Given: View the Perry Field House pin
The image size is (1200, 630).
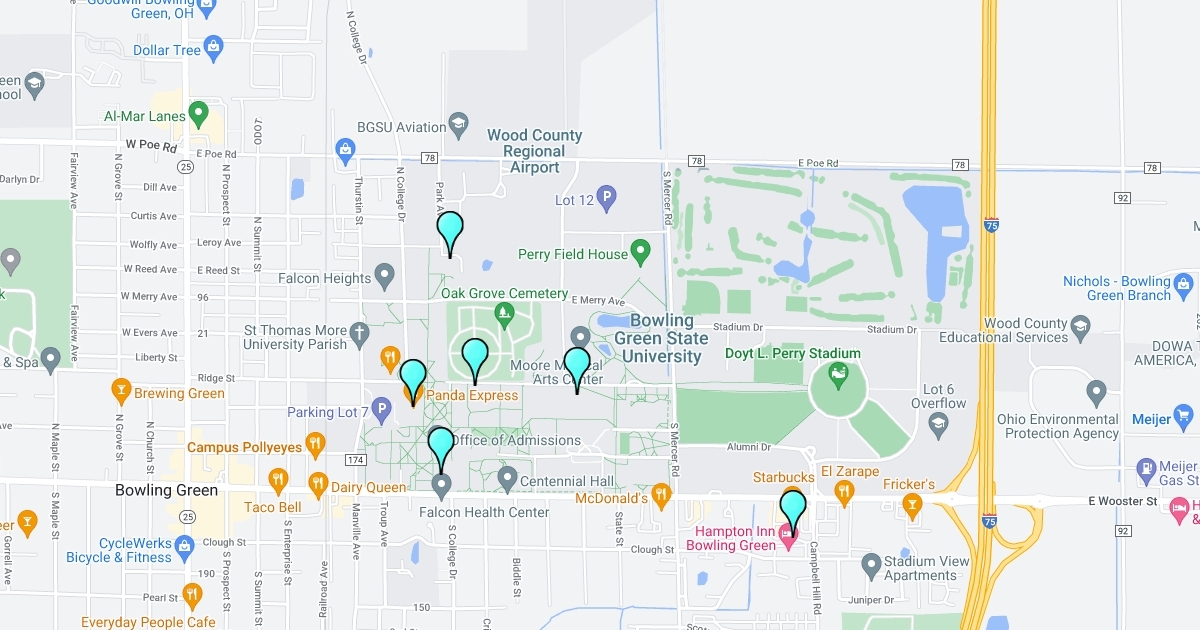Looking at the screenshot, I should click(641, 249).
